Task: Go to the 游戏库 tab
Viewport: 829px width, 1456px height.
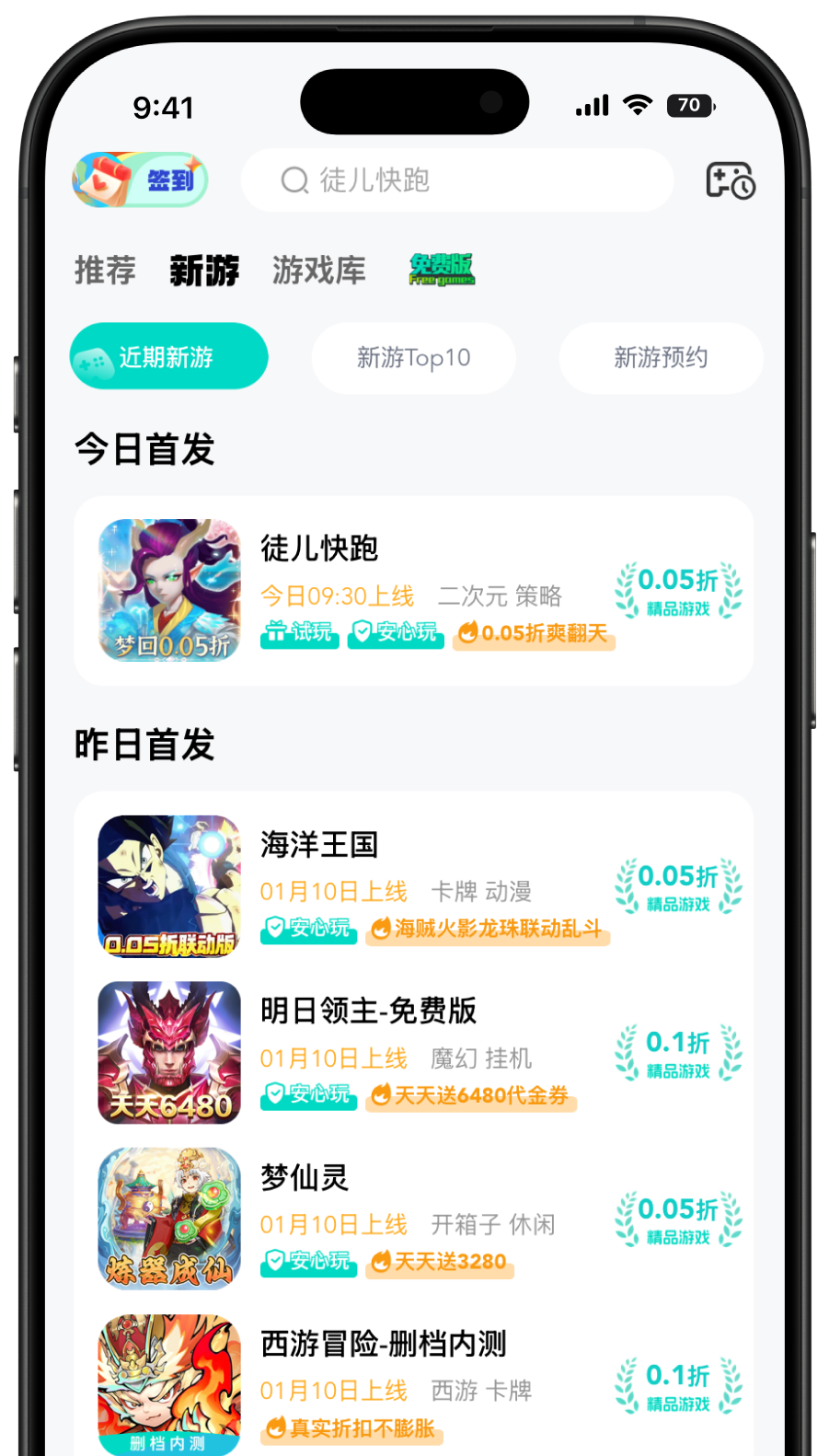Action: (x=318, y=271)
